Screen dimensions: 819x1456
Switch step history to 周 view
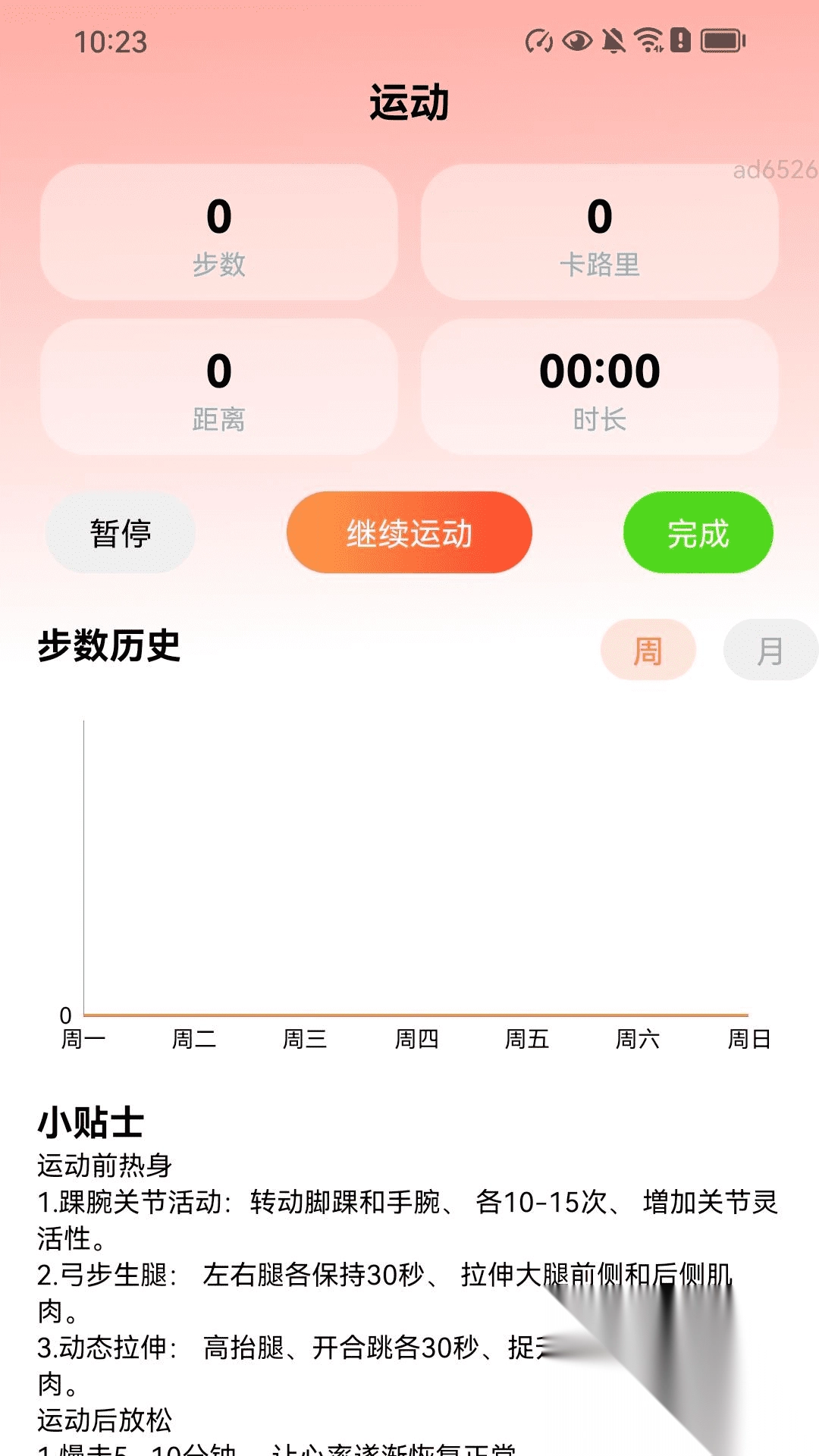(x=648, y=651)
